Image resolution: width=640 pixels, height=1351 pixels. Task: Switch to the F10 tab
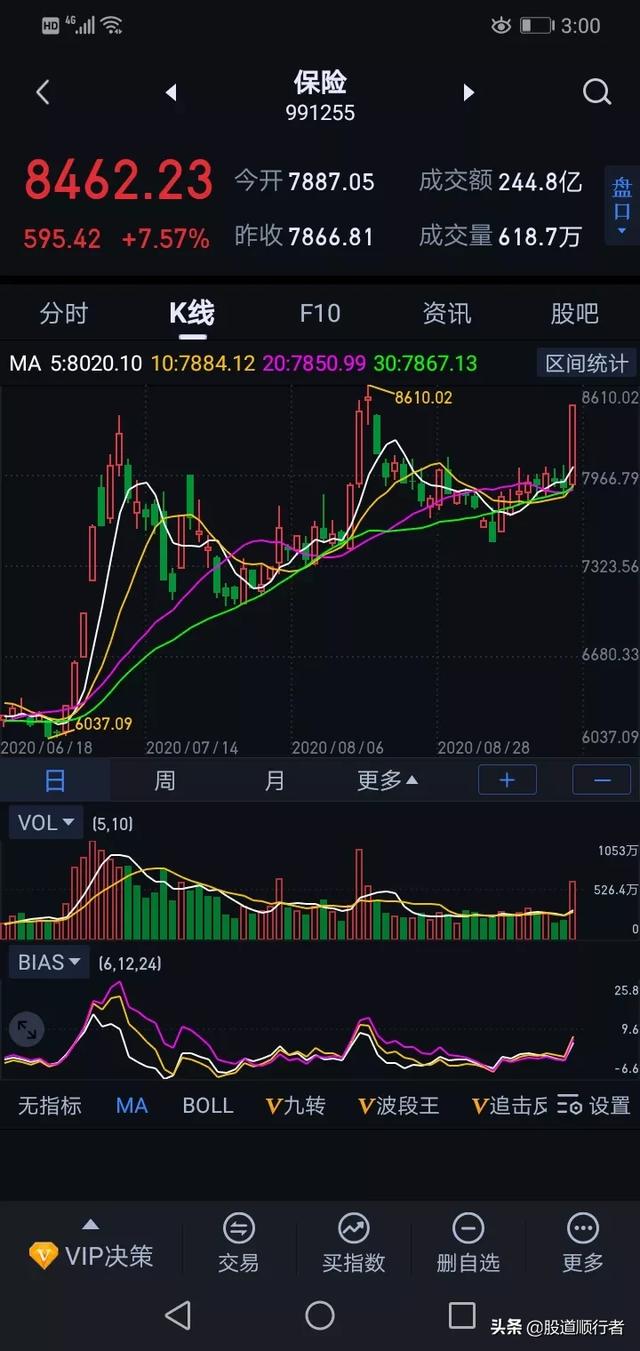(x=320, y=314)
